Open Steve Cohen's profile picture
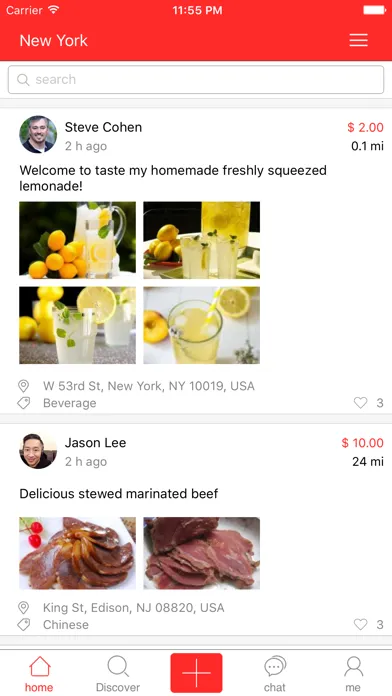 [x=38, y=134]
